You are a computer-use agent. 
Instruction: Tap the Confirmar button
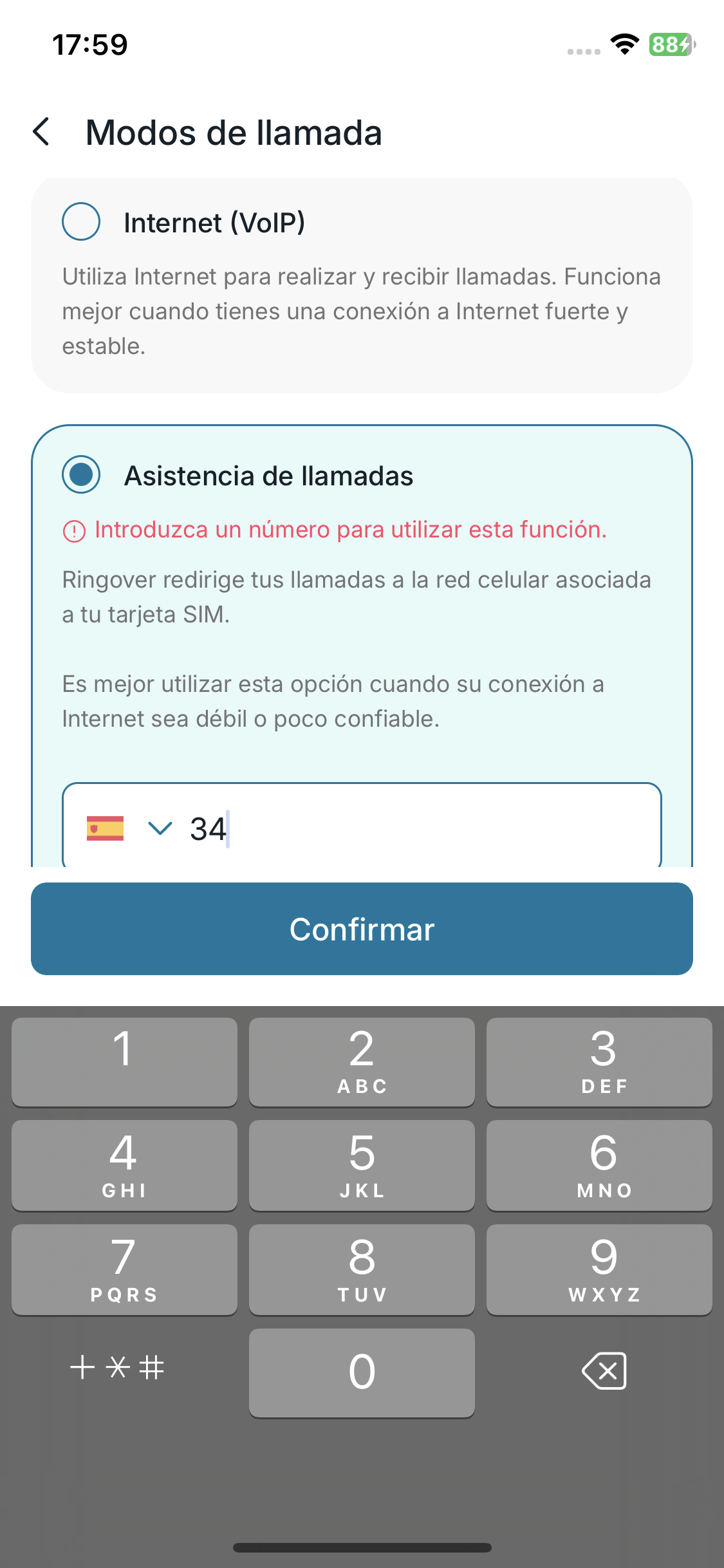[x=362, y=929]
